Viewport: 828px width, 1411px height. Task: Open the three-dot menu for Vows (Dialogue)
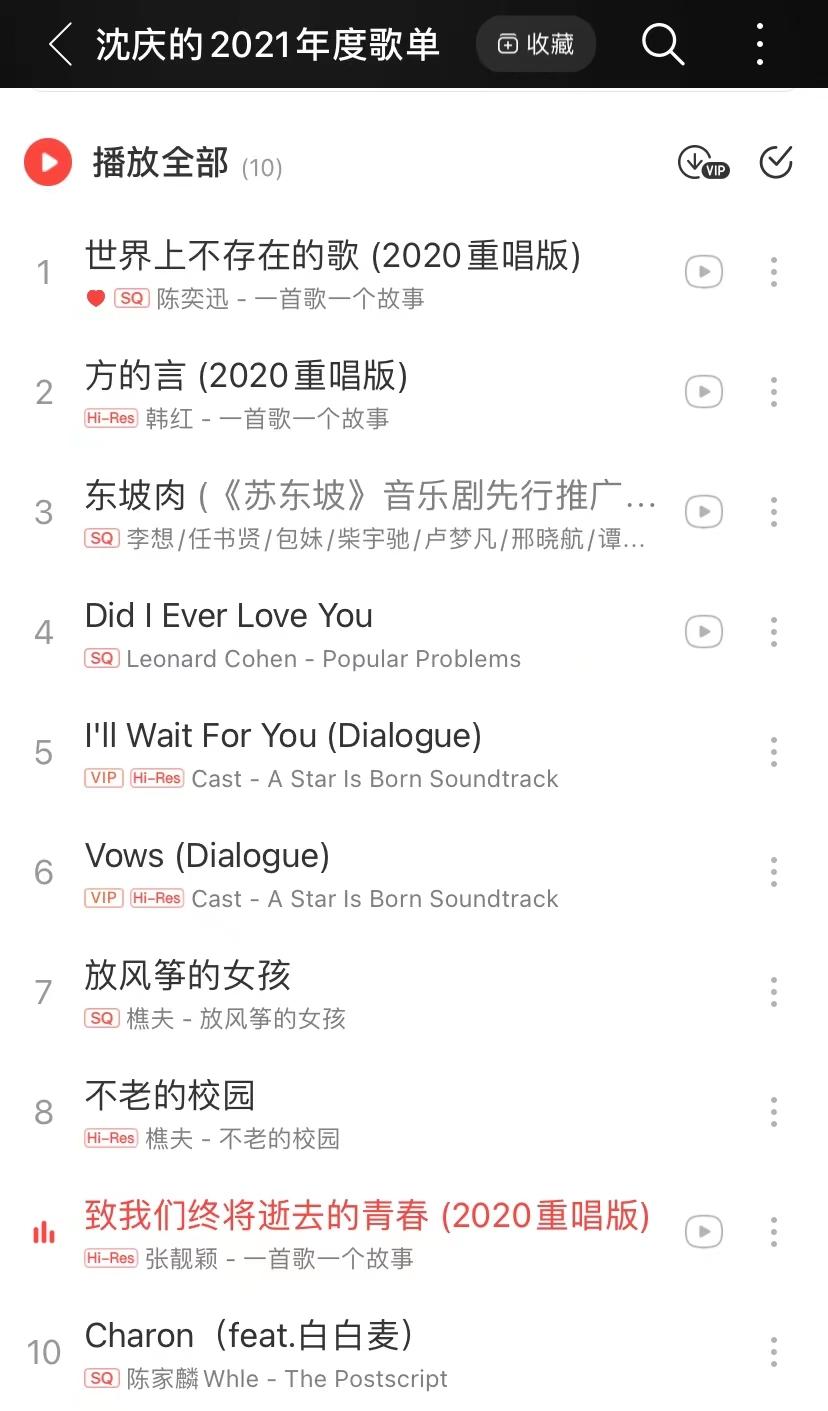773,871
